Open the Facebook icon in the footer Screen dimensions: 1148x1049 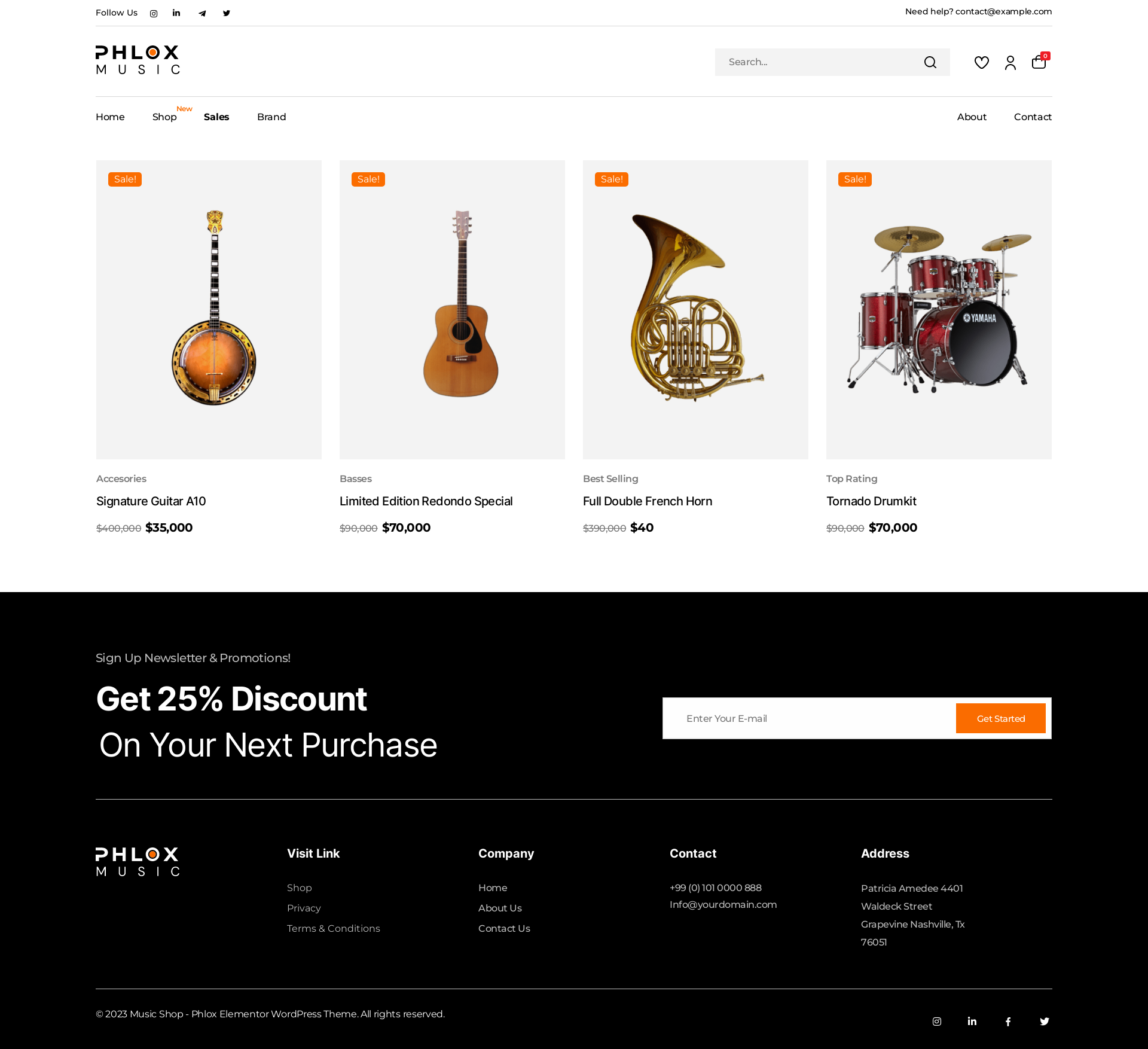[x=1008, y=1021]
